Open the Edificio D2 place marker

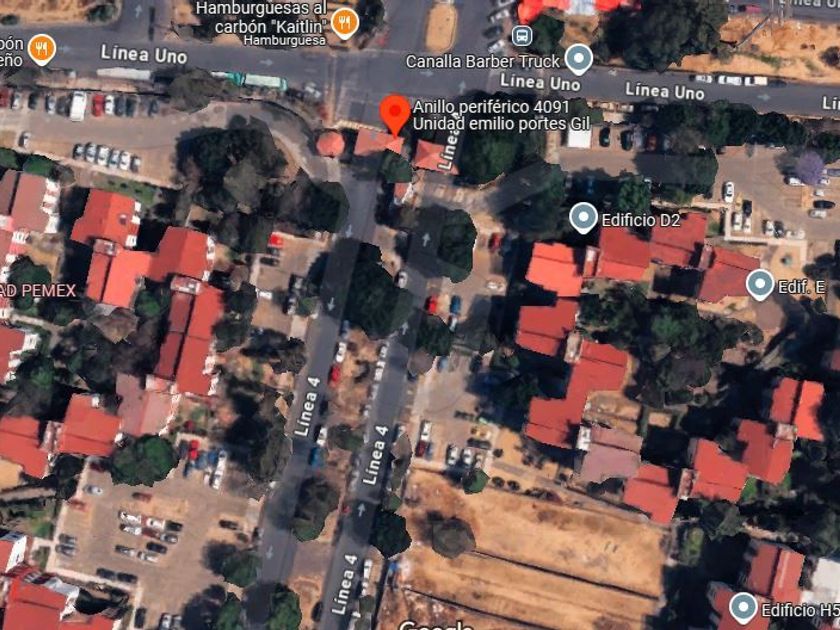pos(583,218)
